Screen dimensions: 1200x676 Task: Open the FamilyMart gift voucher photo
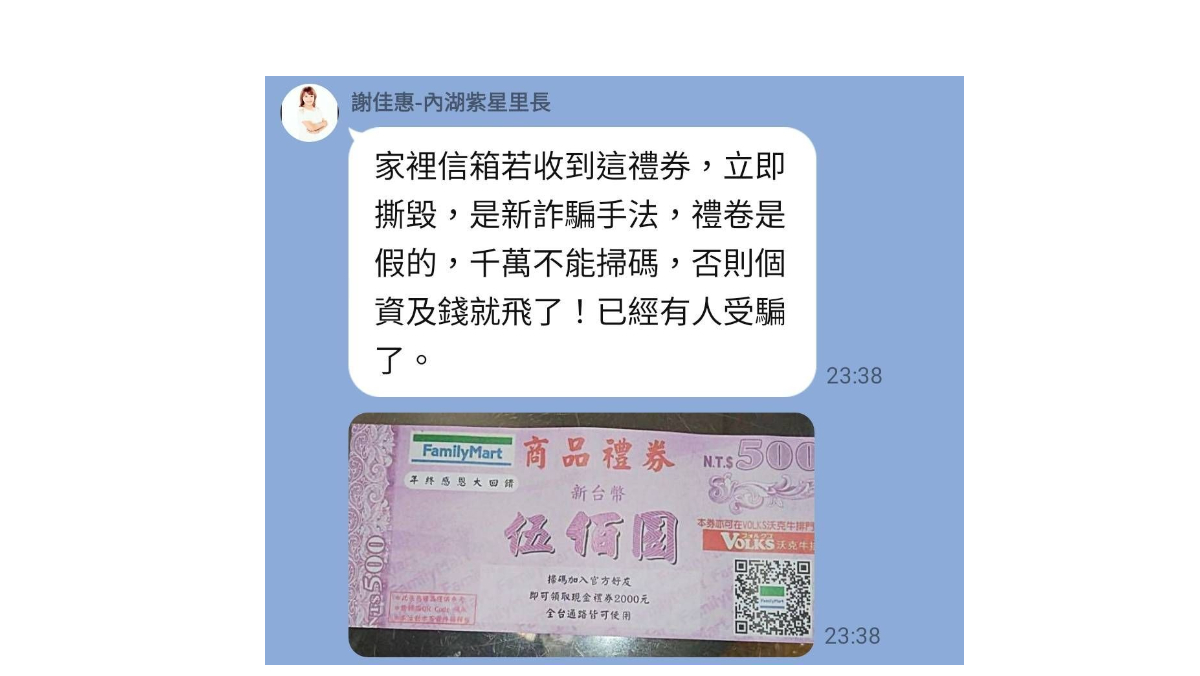[x=581, y=534]
